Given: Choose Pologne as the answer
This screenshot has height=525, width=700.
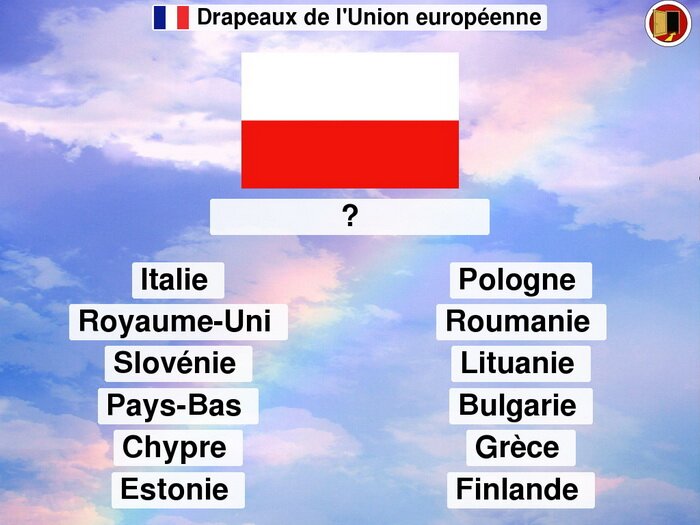Looking at the screenshot, I should pos(518,280).
